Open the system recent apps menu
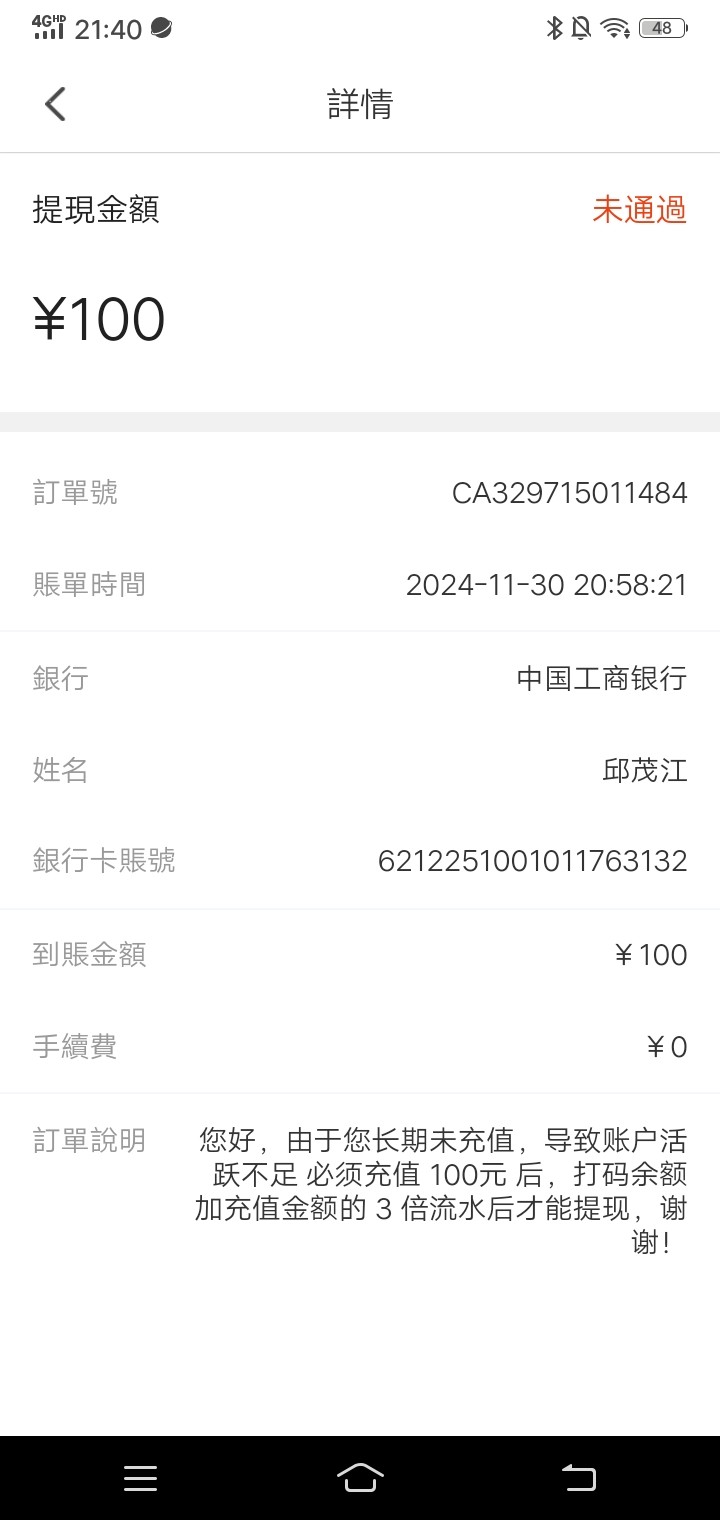The width and height of the screenshot is (720, 1520). tap(140, 1478)
